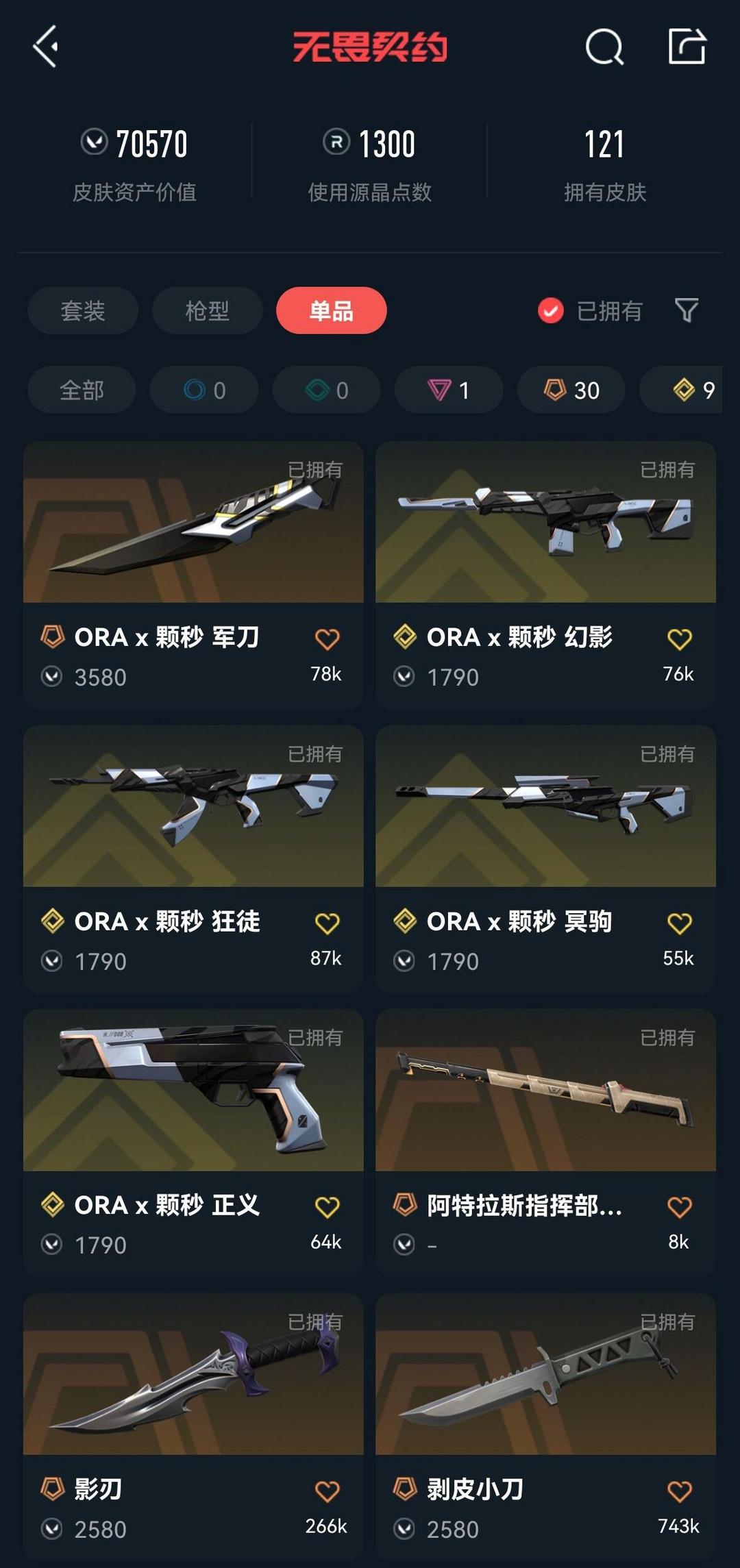Toggle the 已拥有 checkbox

551,311
